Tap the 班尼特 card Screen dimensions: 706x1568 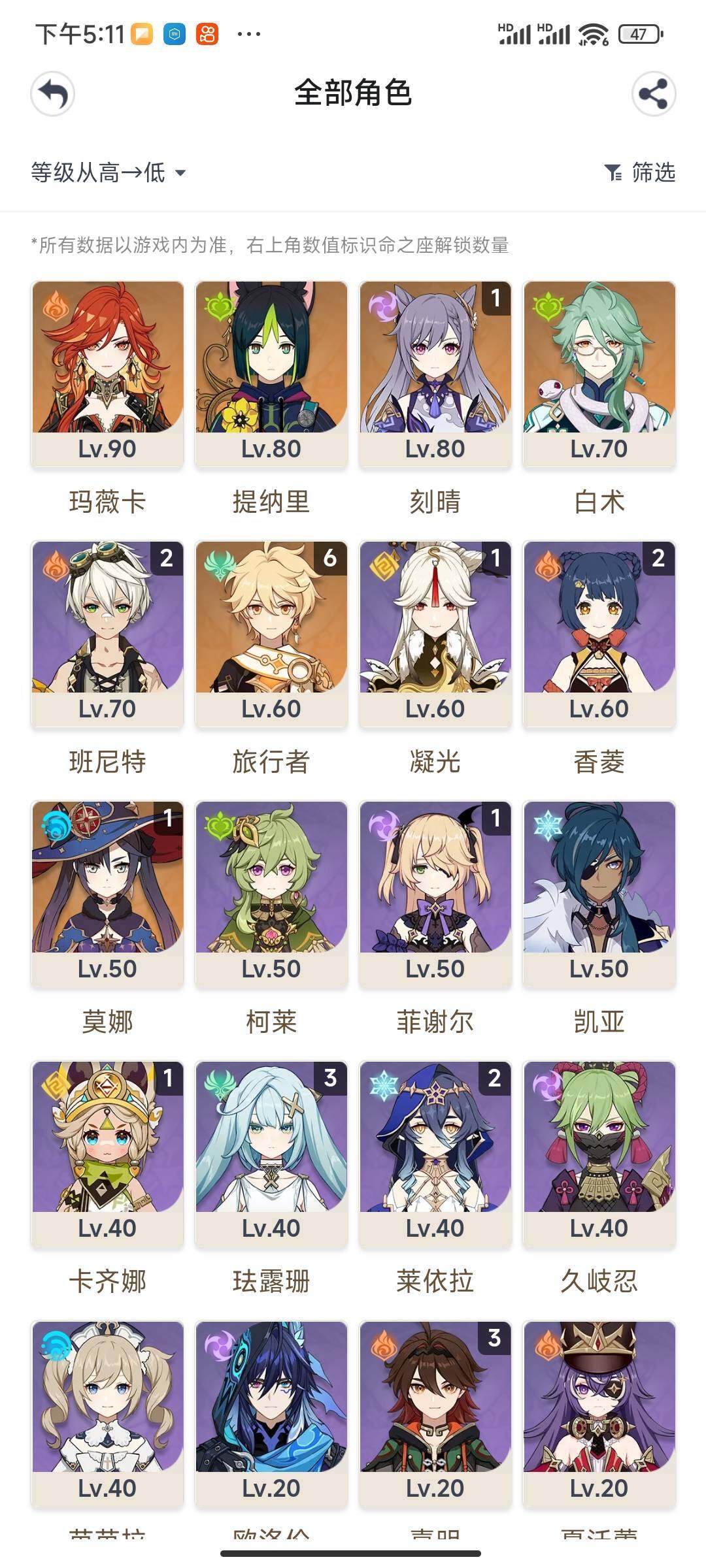107,632
